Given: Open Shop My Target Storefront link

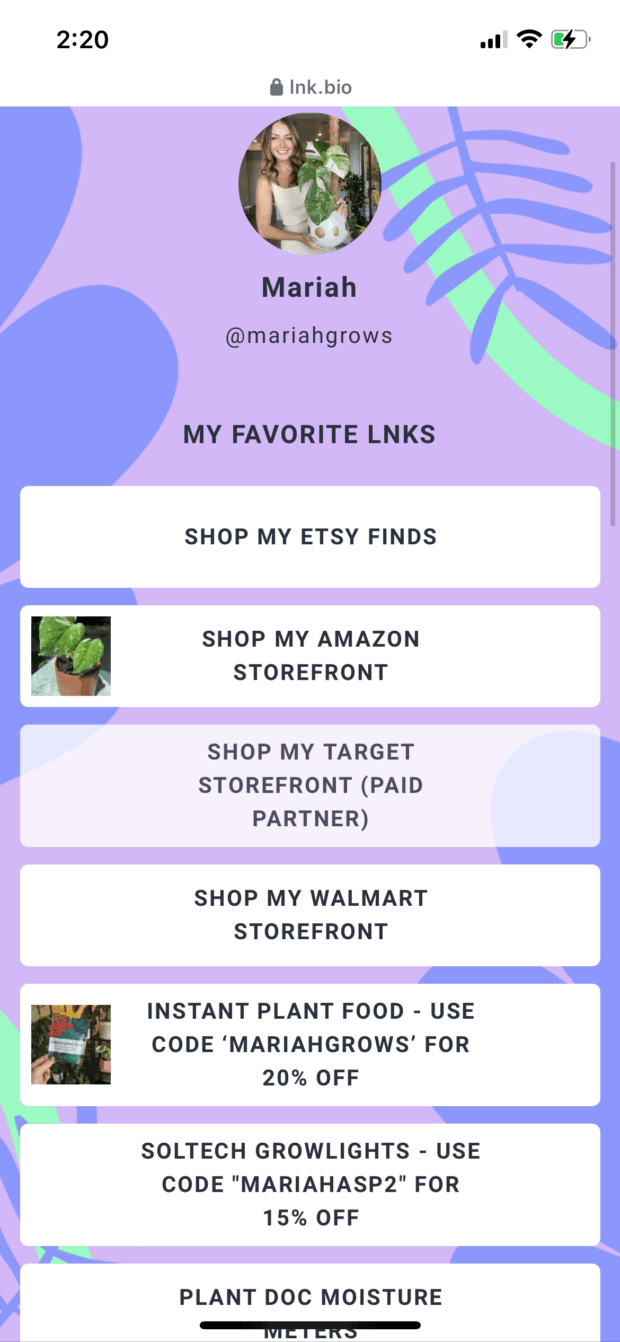Looking at the screenshot, I should [x=310, y=785].
